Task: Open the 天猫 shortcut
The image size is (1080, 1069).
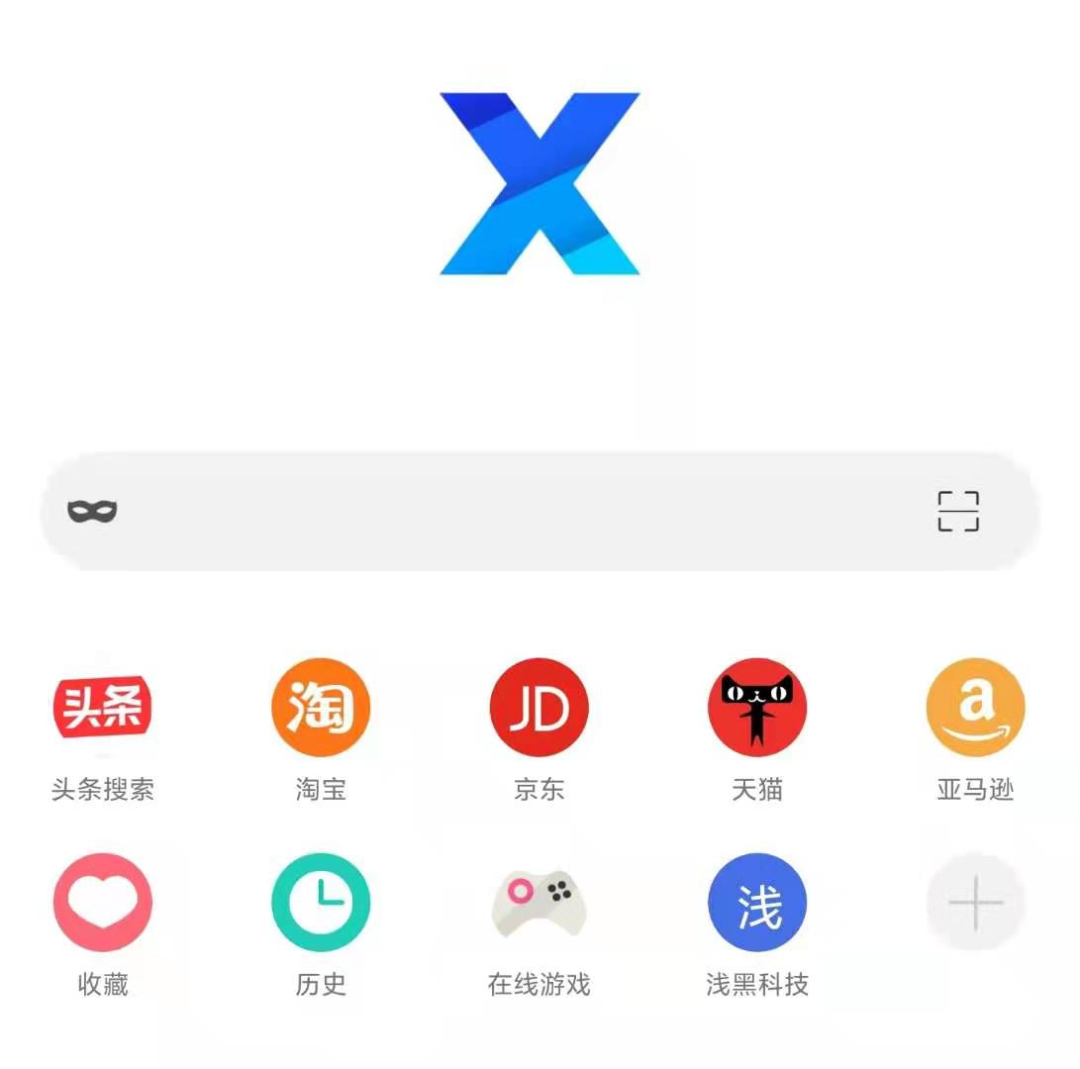Action: coord(757,707)
